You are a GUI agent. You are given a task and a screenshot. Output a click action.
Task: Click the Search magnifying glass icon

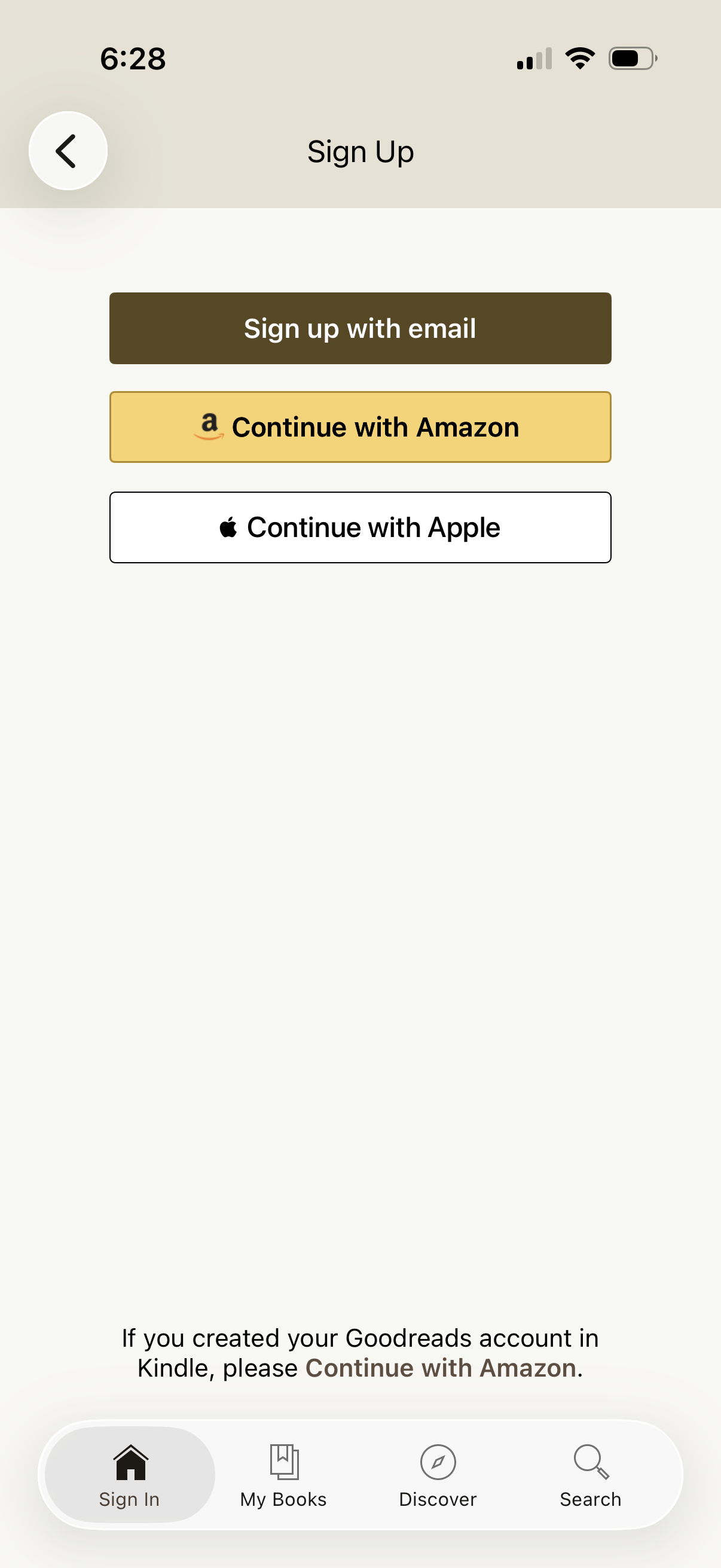pos(589,1461)
